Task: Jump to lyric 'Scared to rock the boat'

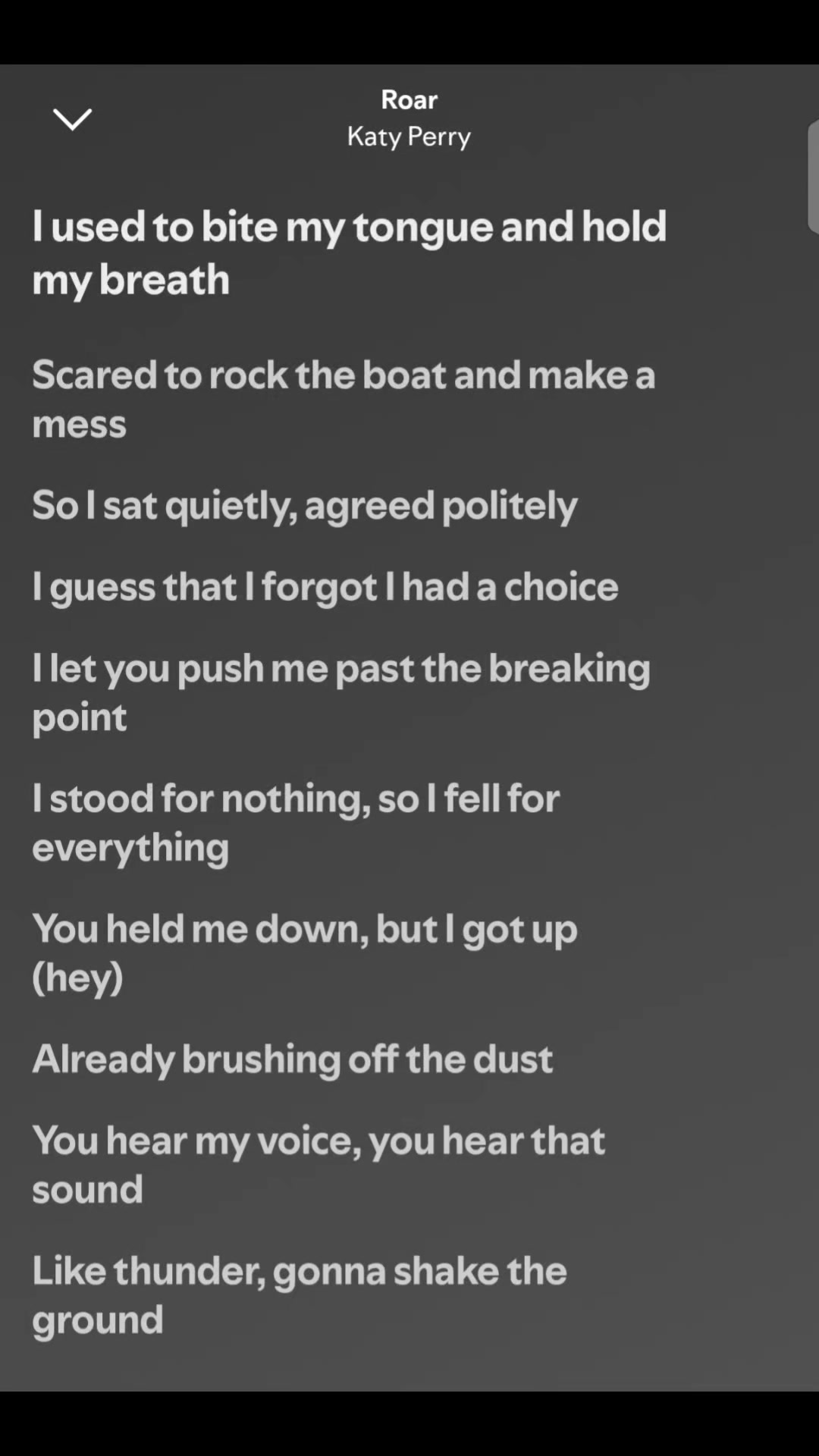Action: click(344, 399)
